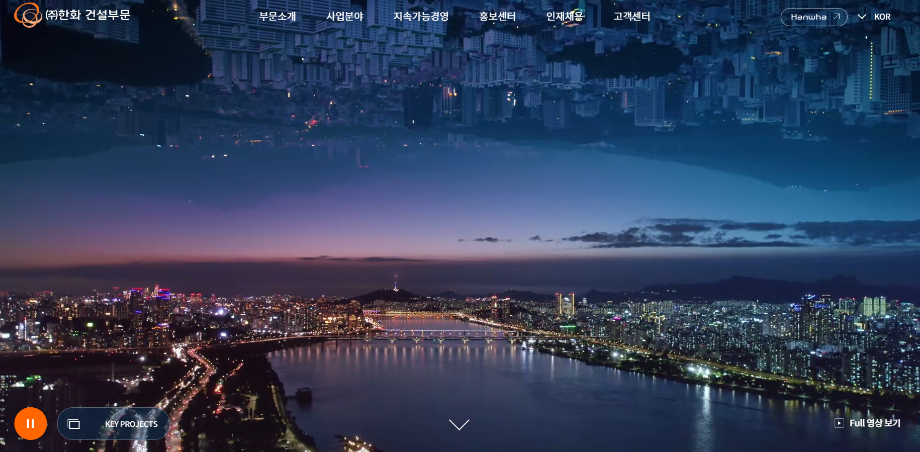Go to 지속가능경영 section
The width and height of the screenshot is (920, 452).
click(x=421, y=17)
